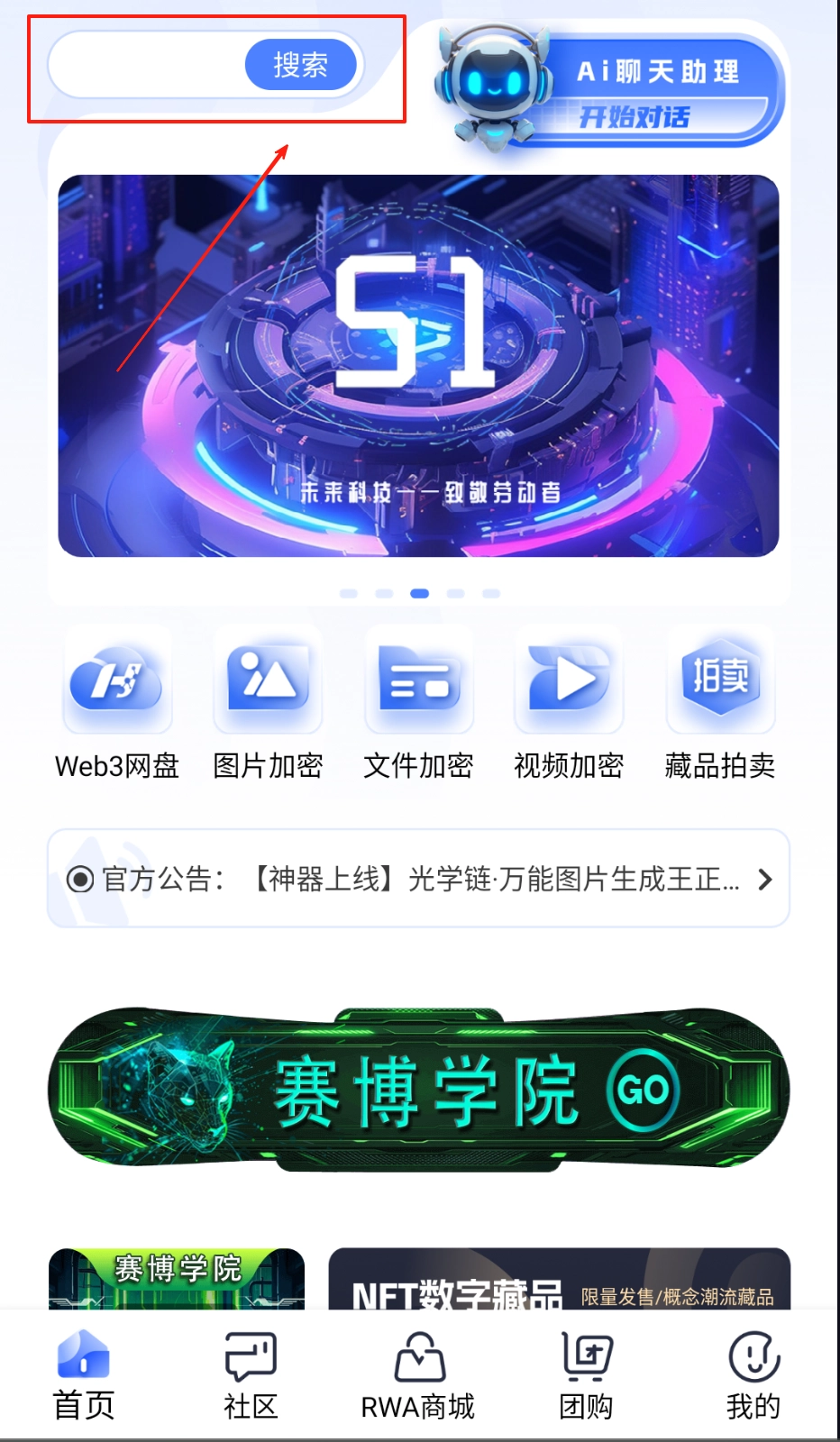Switch to the 社区 tab
The width and height of the screenshot is (840, 1442).
point(251,1374)
